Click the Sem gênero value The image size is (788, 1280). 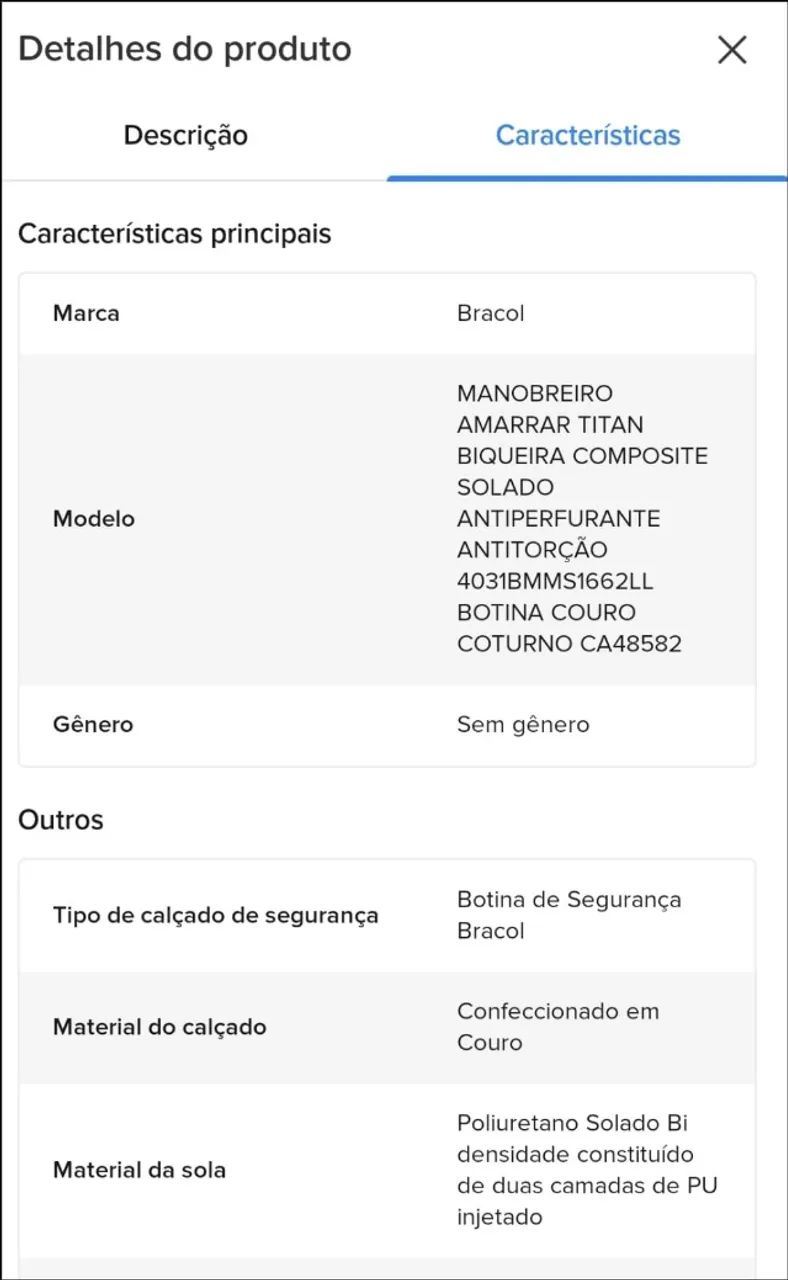point(521,725)
